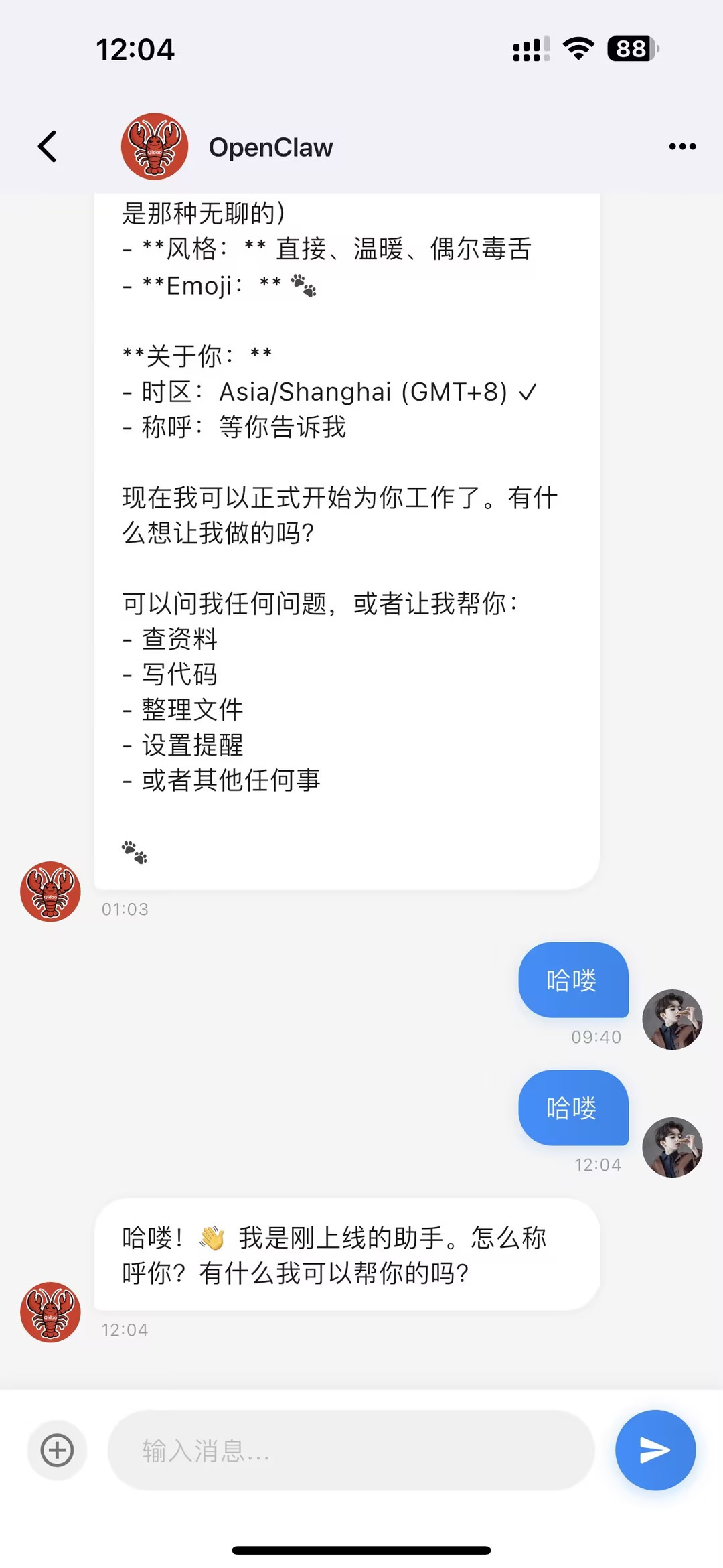Tap the Wi-Fi icon in status bar
The image size is (723, 1568).
coord(577,48)
